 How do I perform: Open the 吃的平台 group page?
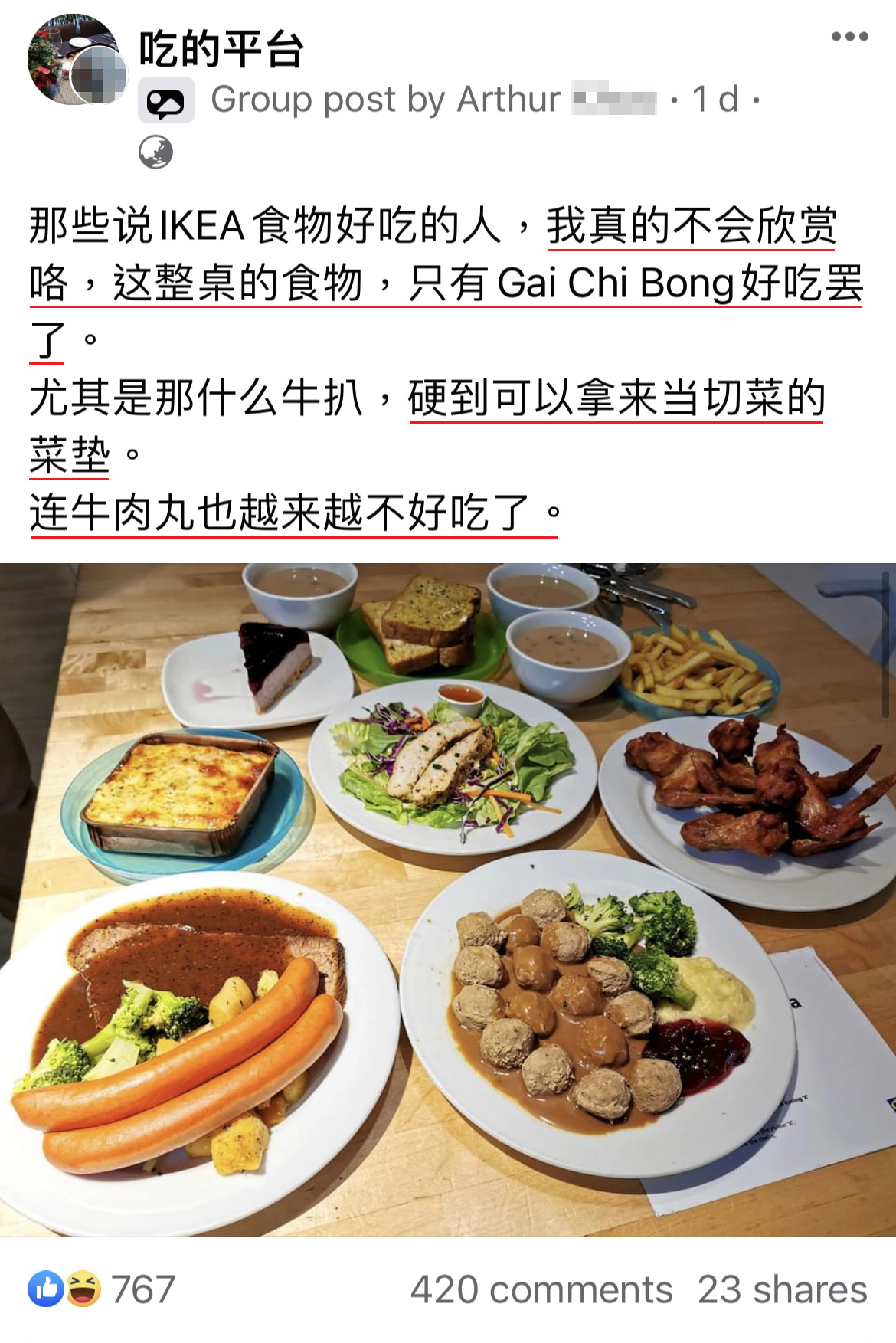[x=221, y=50]
